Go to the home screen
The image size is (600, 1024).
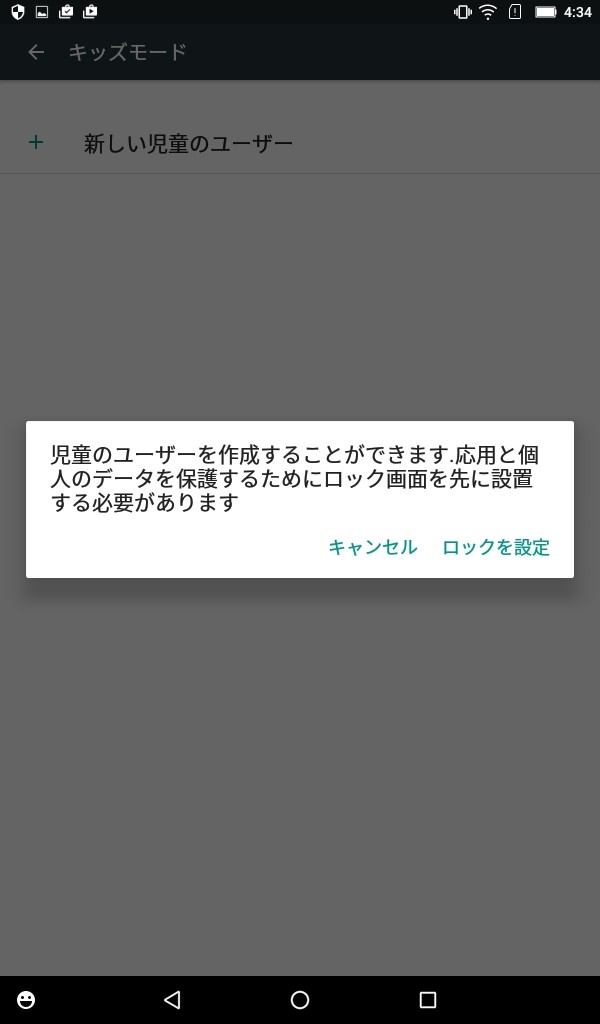(x=300, y=999)
